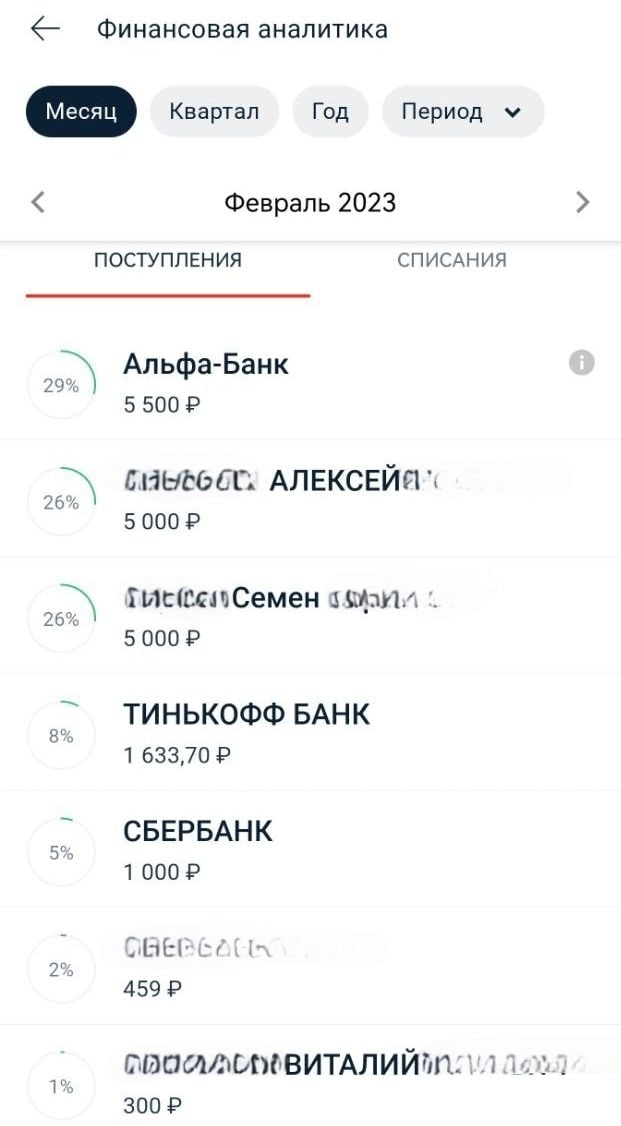Select the Месяц filter chip

[81, 111]
